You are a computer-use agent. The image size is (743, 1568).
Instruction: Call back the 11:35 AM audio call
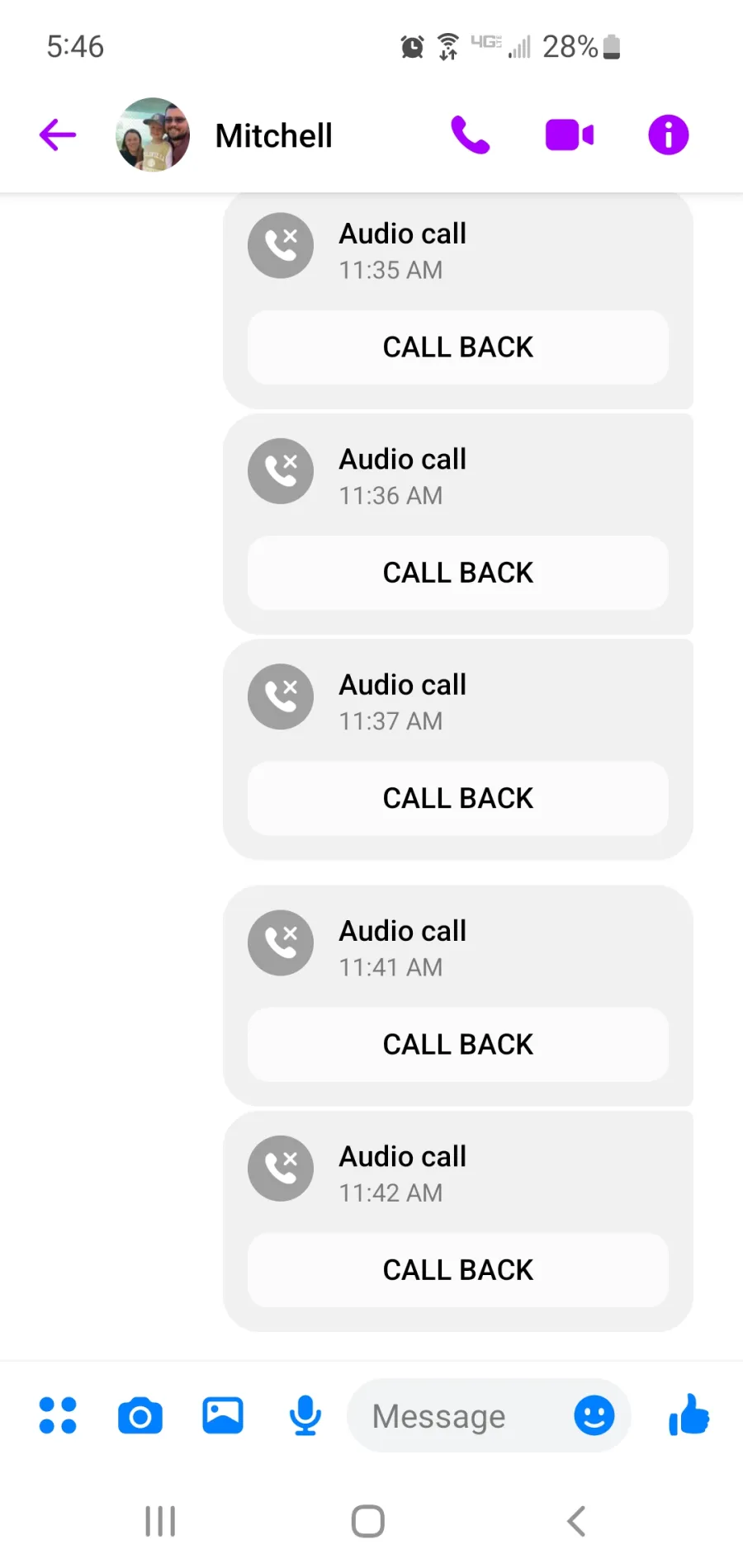tap(458, 347)
